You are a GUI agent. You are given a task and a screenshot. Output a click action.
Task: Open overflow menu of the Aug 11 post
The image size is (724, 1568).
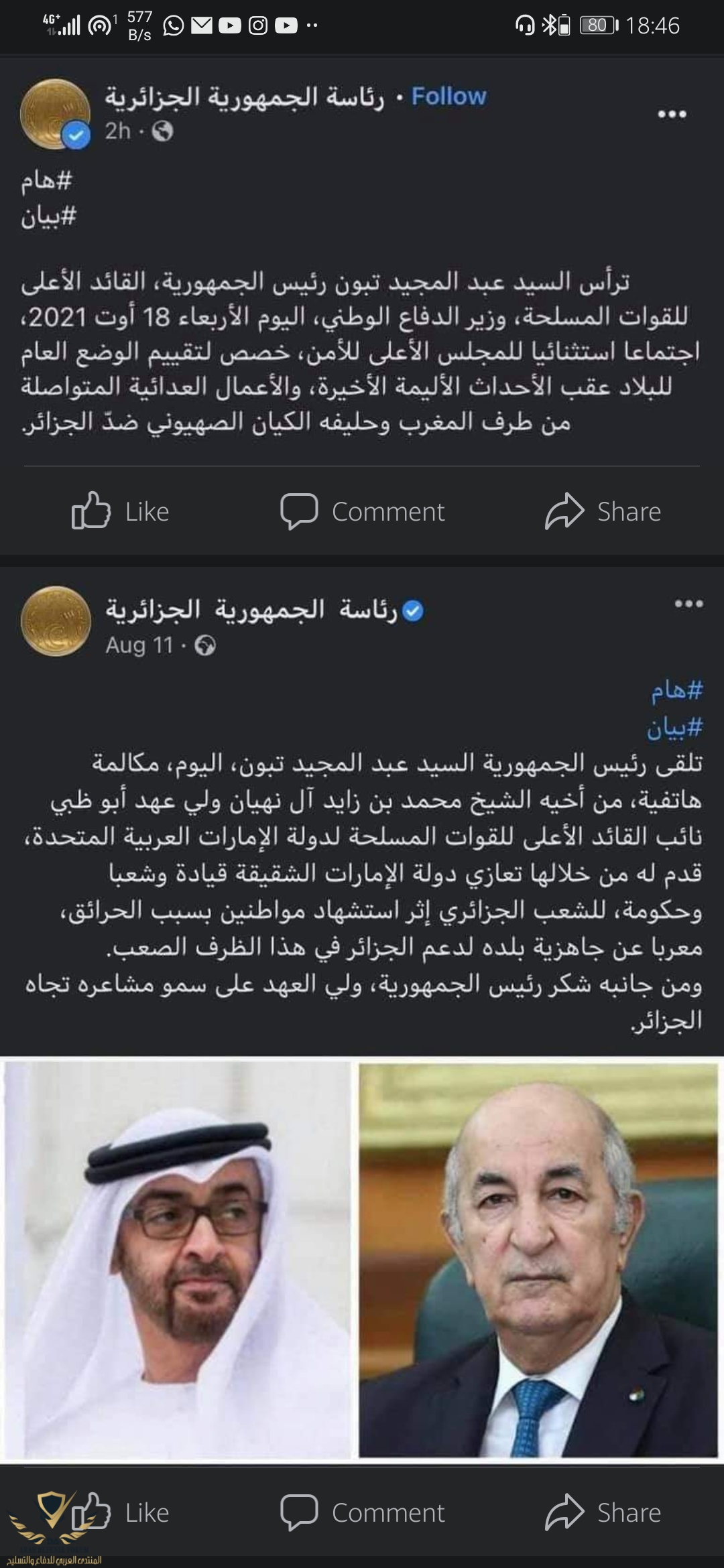tap(688, 604)
